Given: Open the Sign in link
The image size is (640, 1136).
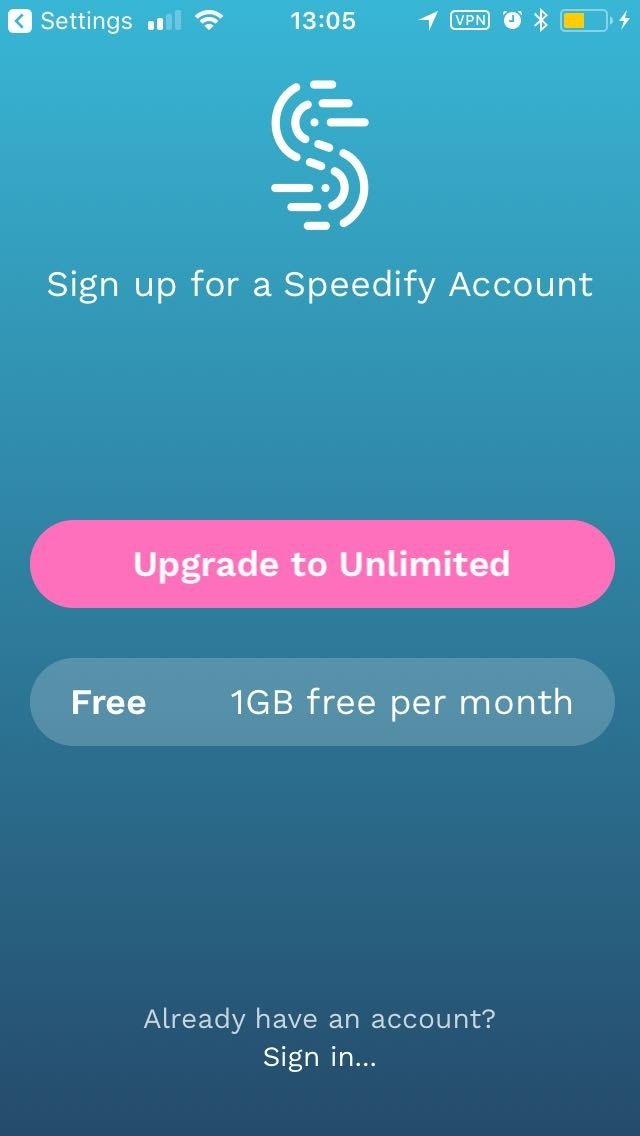Looking at the screenshot, I should pyautogui.click(x=320, y=1057).
